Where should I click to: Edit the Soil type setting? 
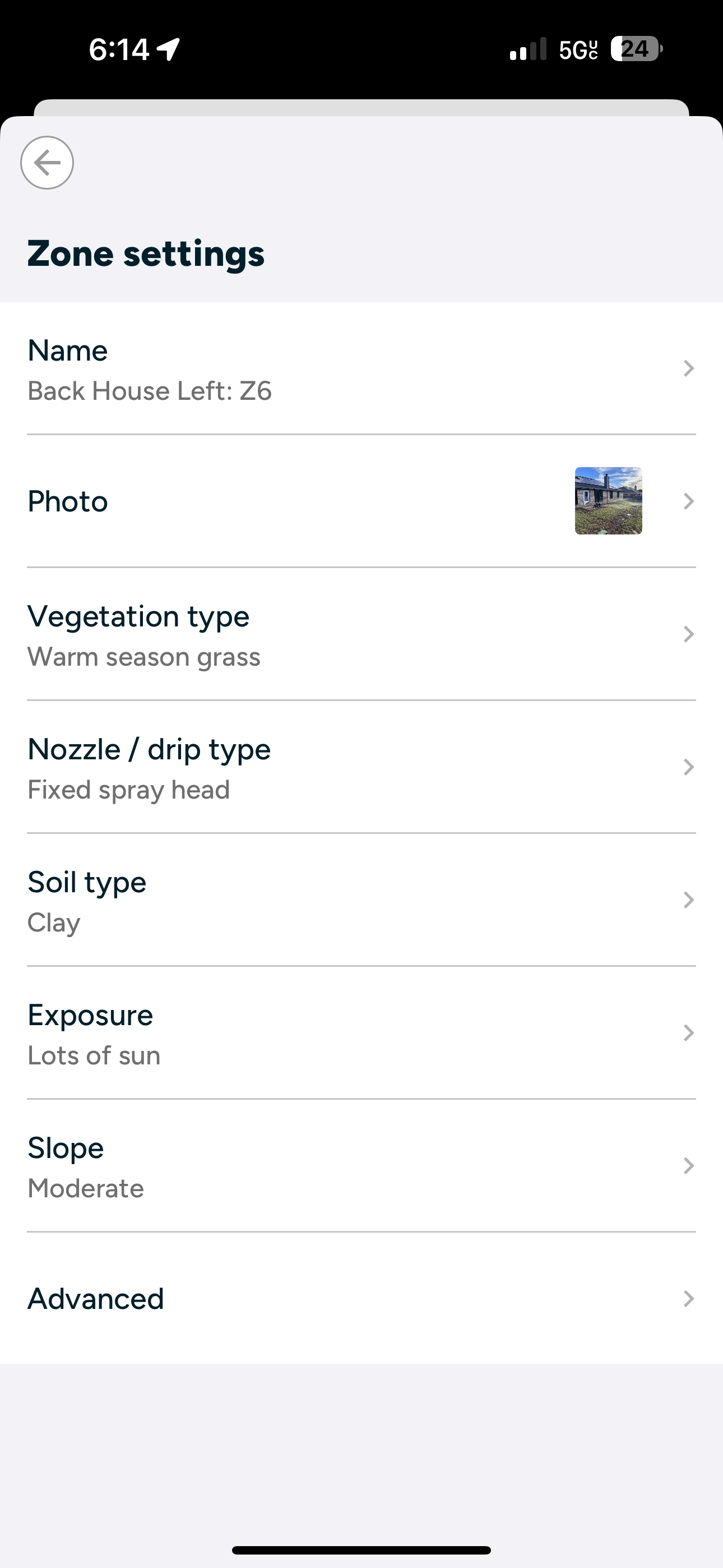point(361,900)
